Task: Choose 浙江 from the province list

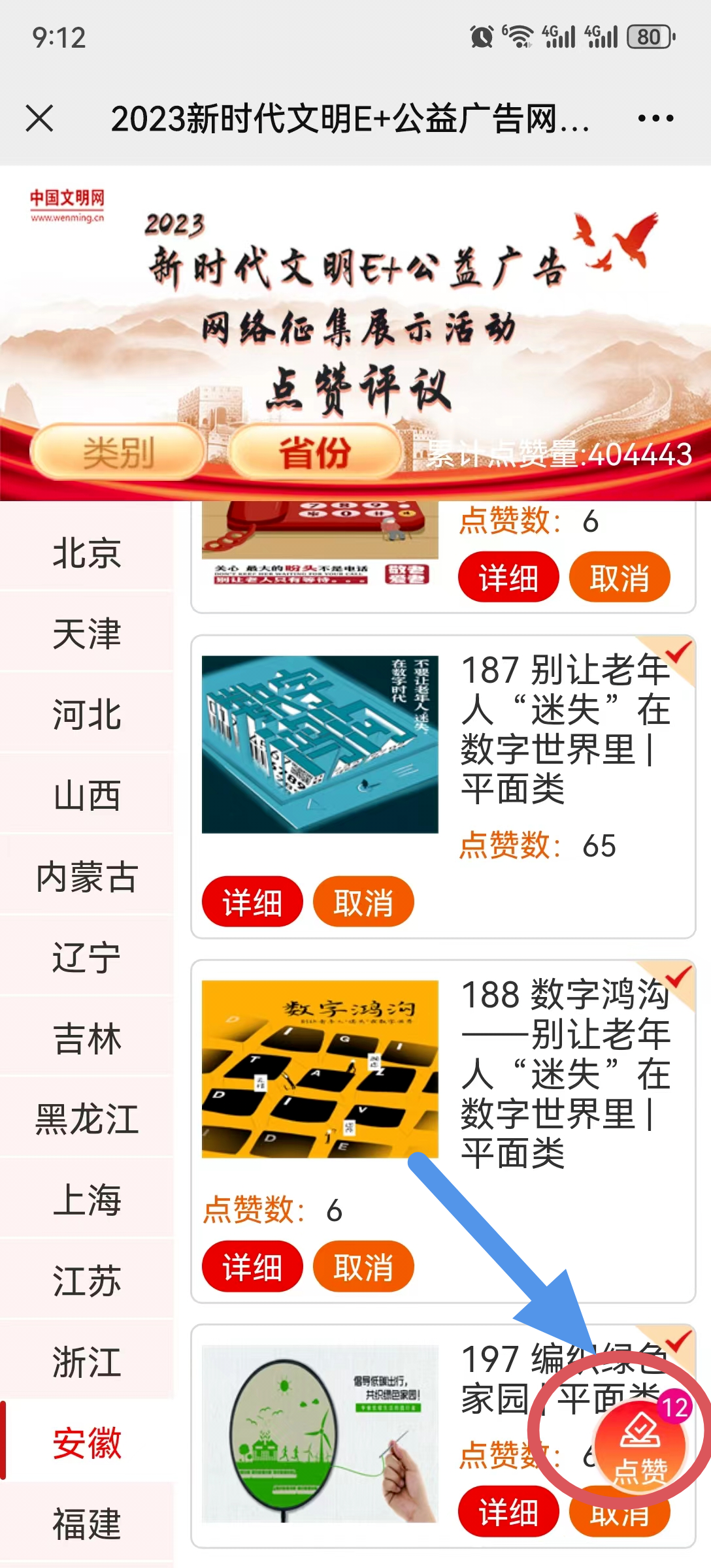Action: coord(87,1362)
